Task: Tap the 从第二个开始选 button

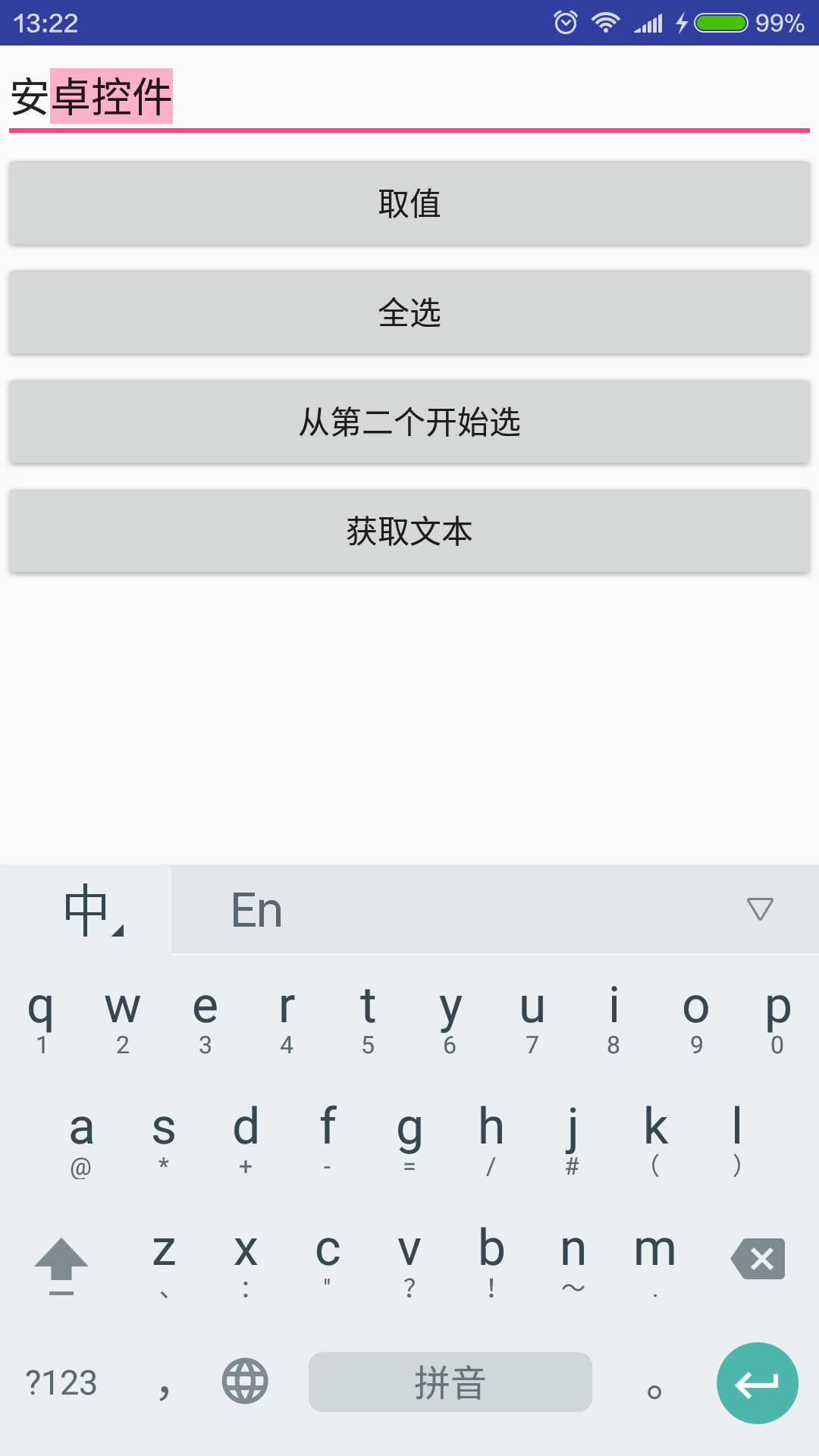Action: pyautogui.click(x=409, y=422)
